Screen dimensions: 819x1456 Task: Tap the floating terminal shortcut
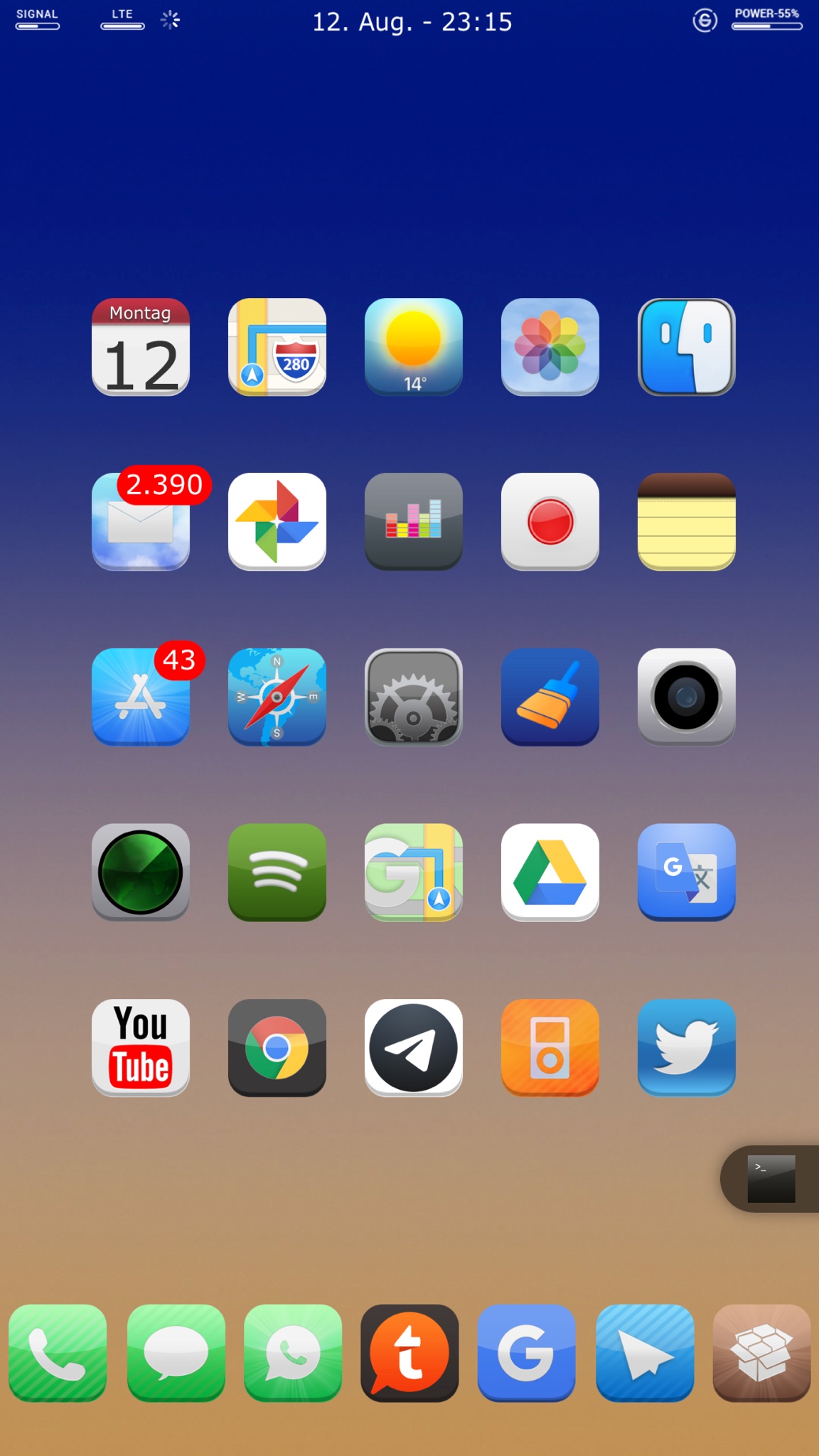(771, 1179)
